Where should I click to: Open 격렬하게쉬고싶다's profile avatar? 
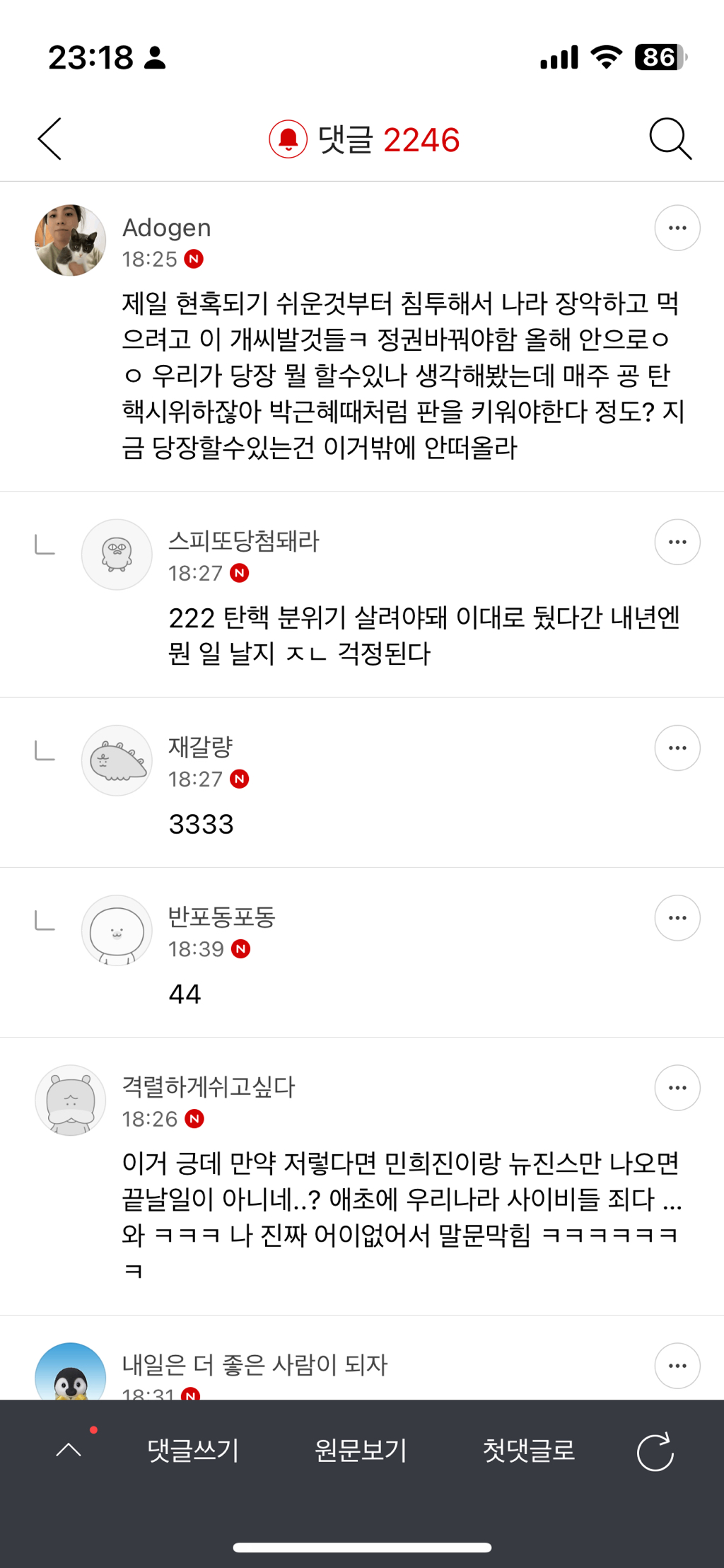(x=71, y=1100)
